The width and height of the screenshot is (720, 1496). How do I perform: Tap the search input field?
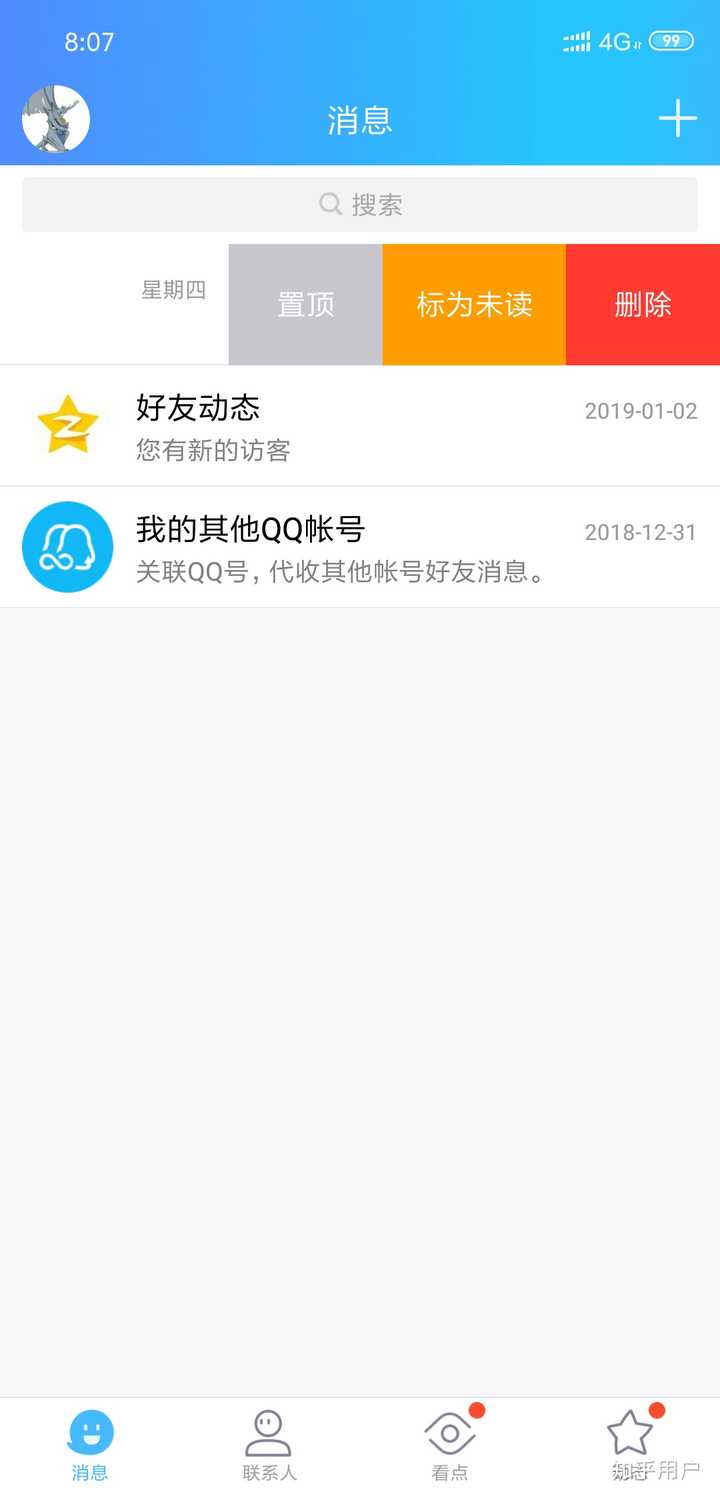pos(360,204)
